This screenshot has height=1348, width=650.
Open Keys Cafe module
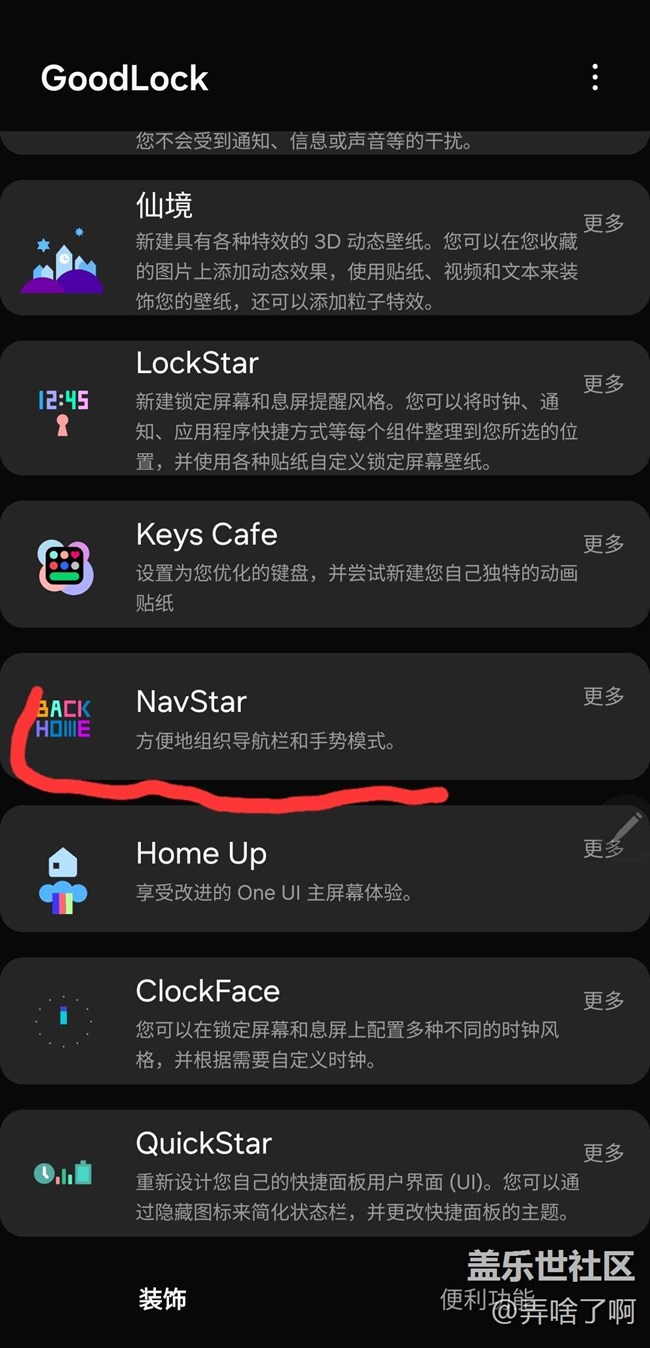click(x=300, y=565)
